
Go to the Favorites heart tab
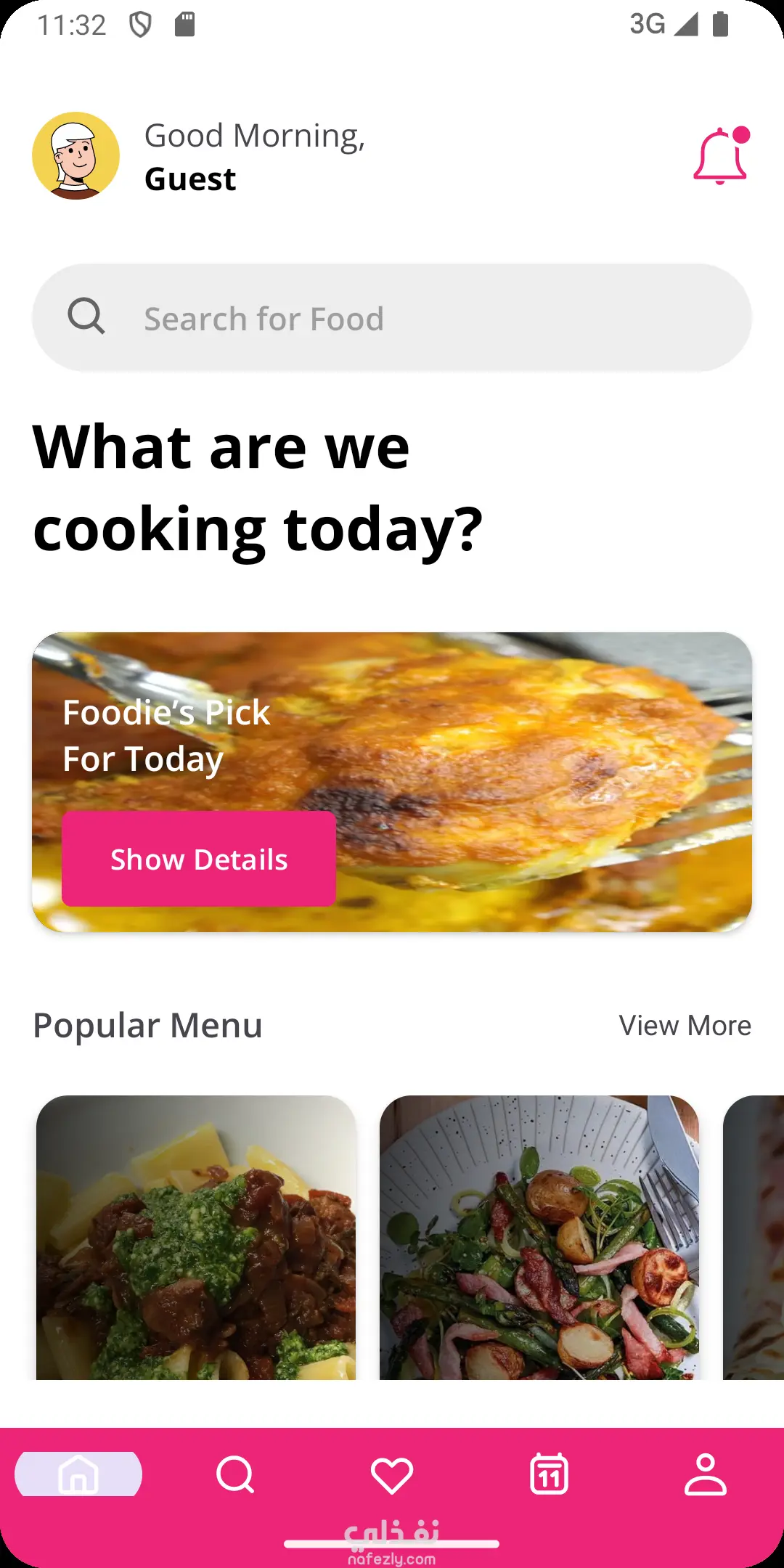point(392,1474)
